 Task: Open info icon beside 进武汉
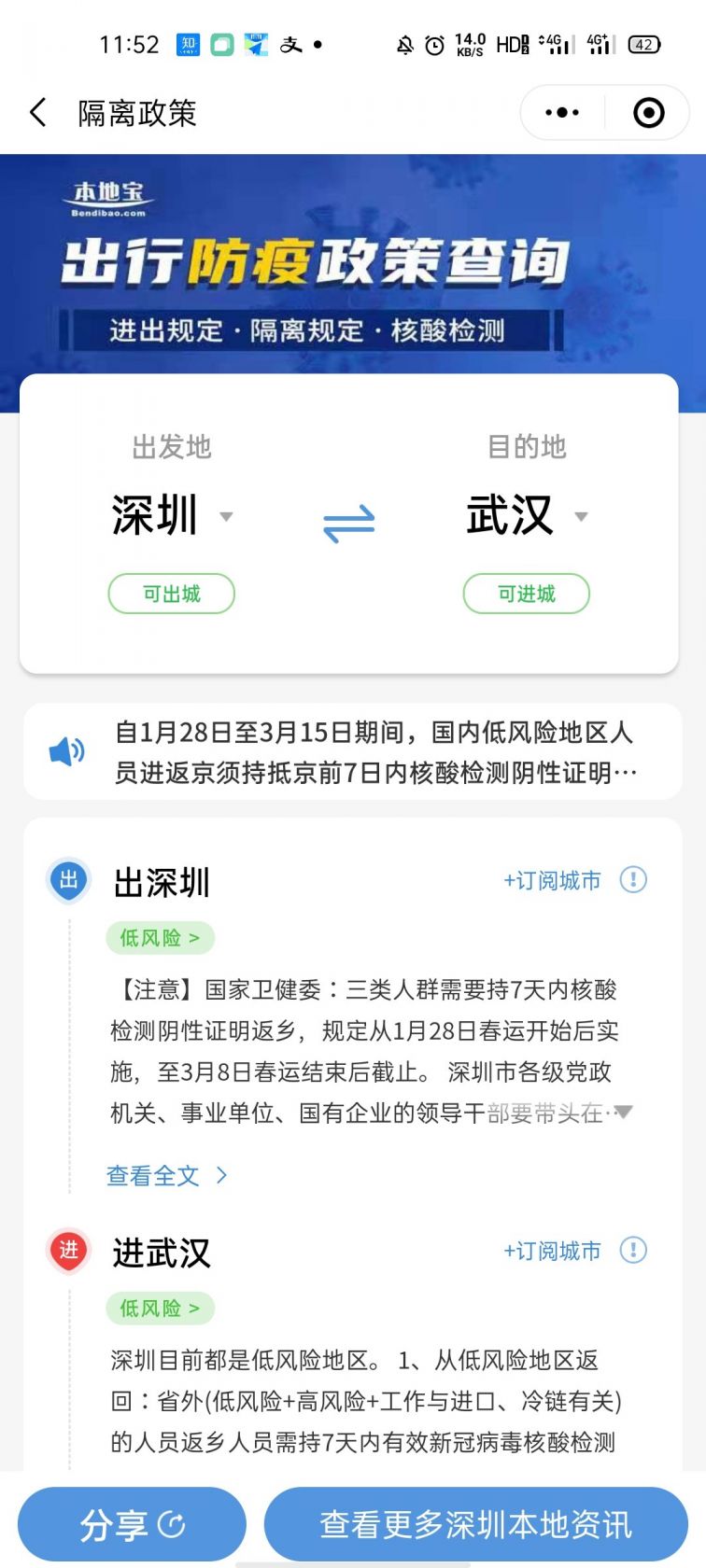click(633, 1250)
